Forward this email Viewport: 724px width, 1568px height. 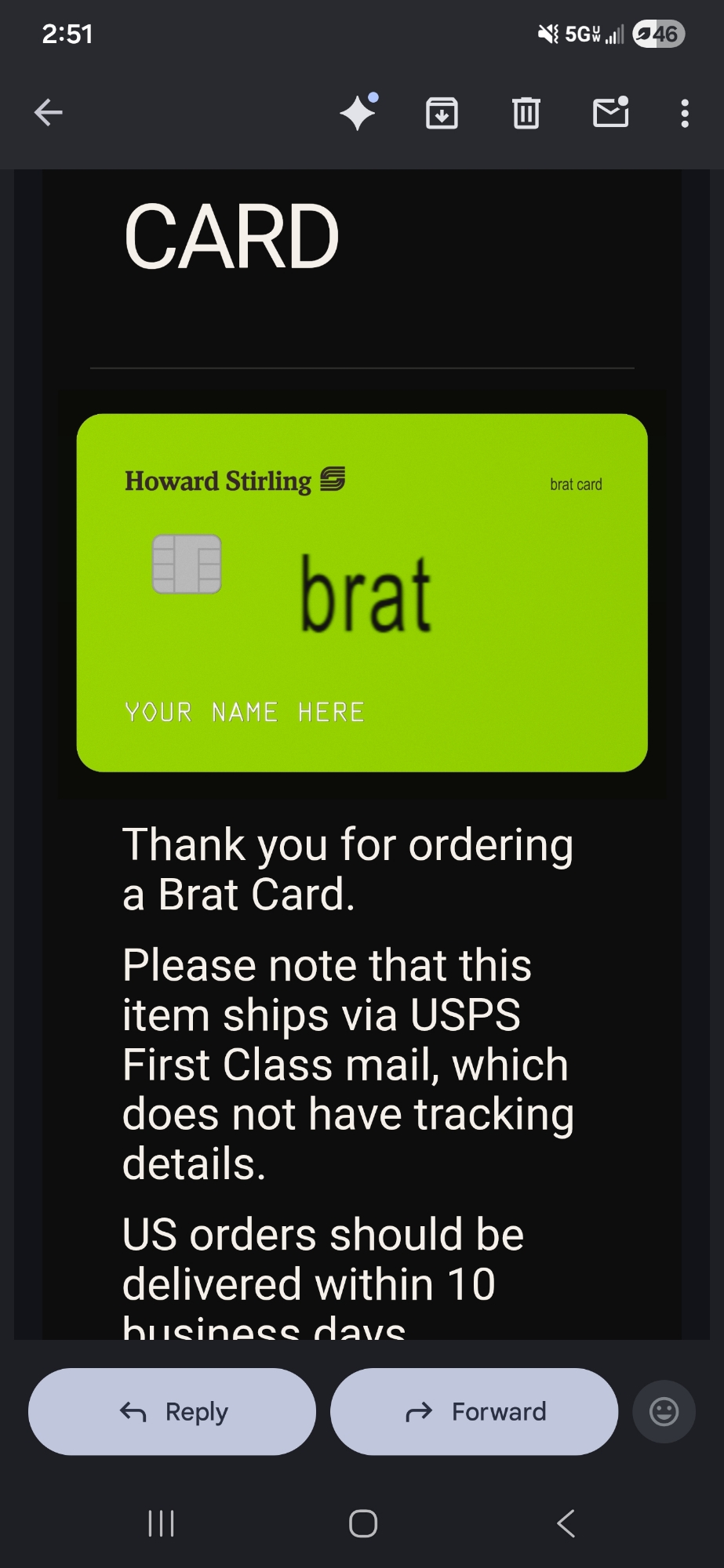[x=474, y=1412]
